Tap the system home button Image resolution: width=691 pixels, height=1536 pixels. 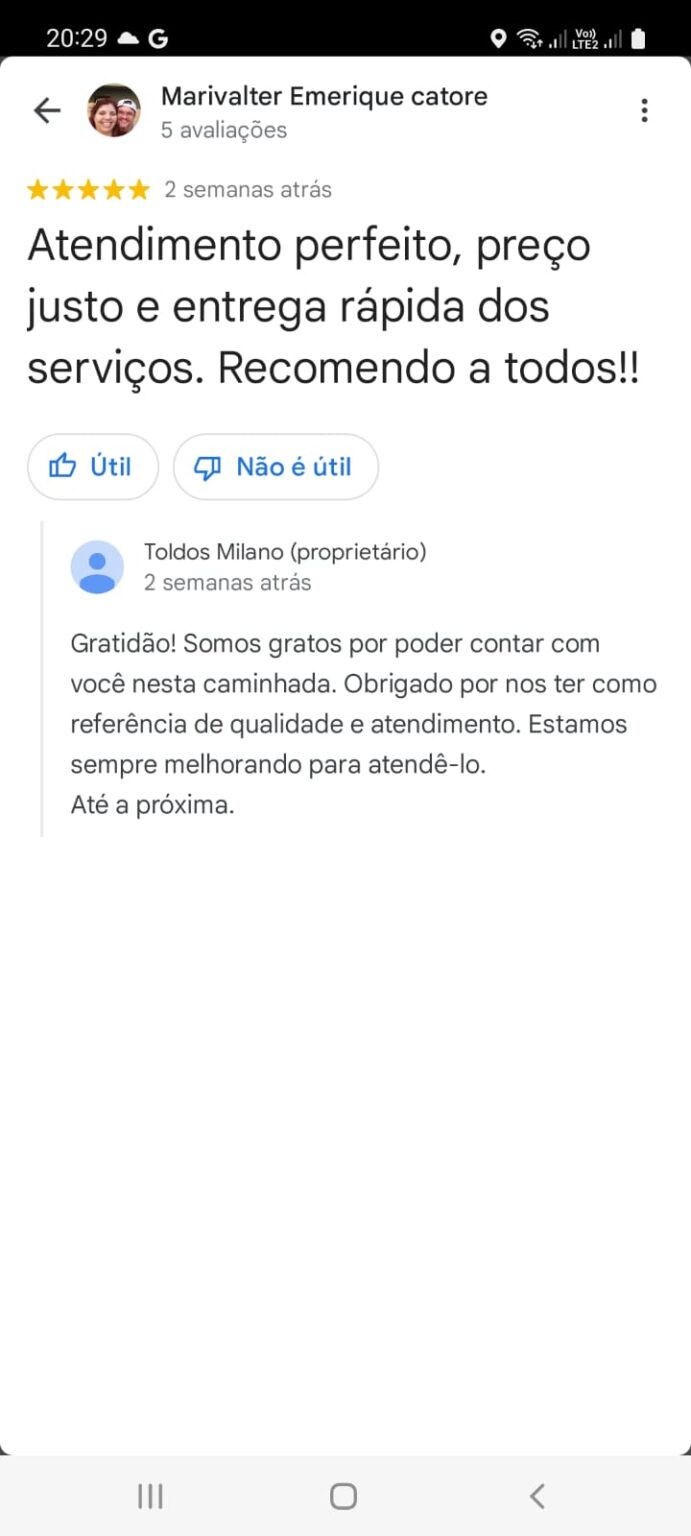click(x=343, y=1496)
